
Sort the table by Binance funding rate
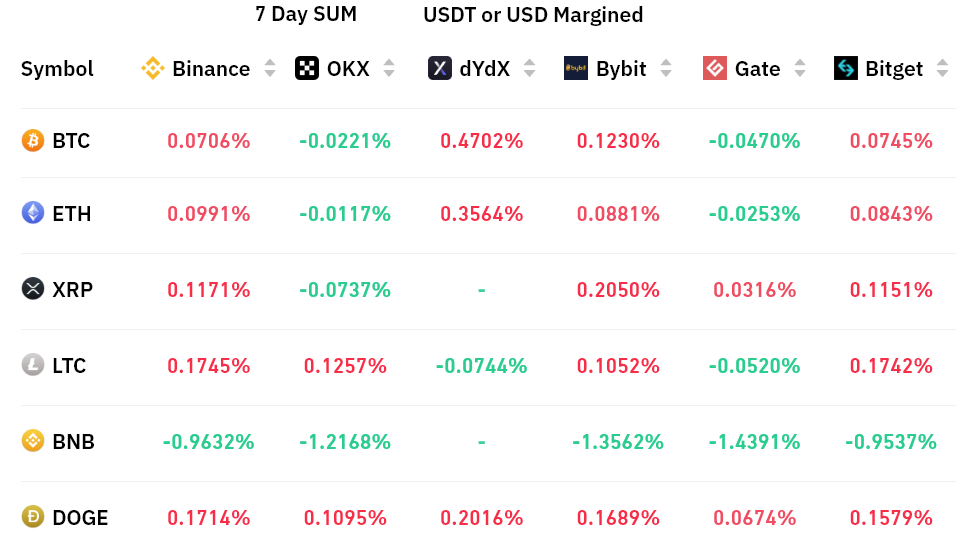click(269, 69)
